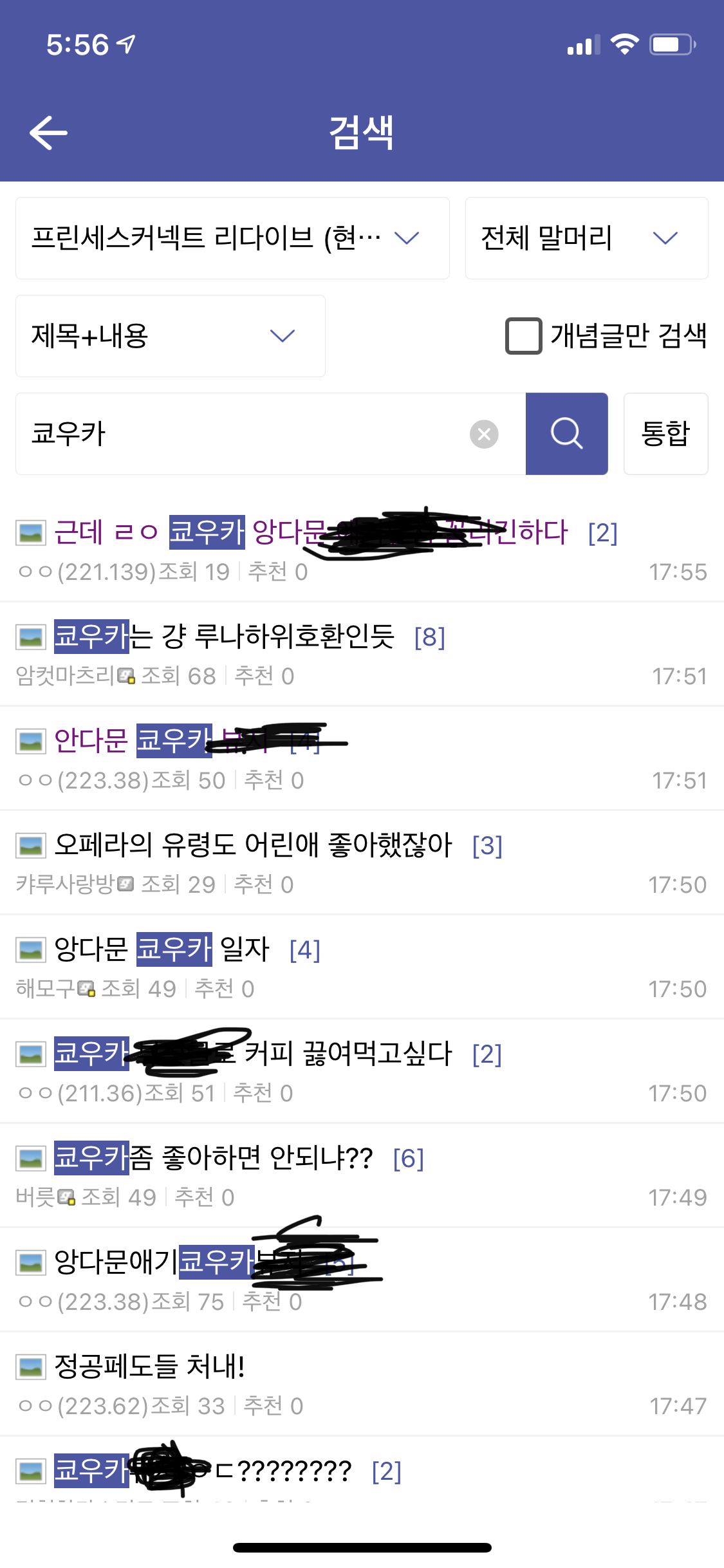The image size is (724, 1568).
Task: Read post 정공페도들 처내!
Action: 150,1367
